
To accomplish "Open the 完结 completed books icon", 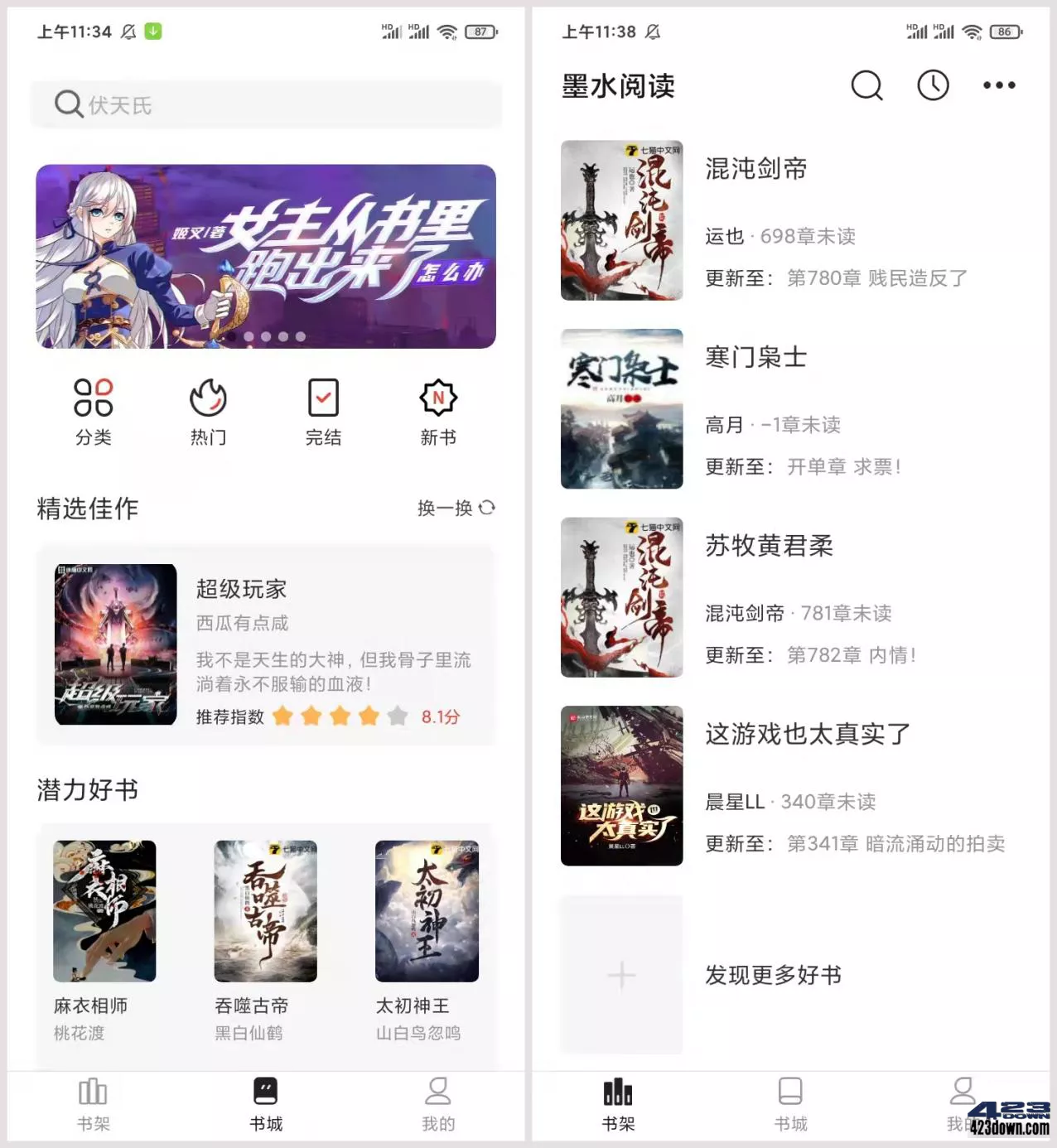I will [x=323, y=408].
